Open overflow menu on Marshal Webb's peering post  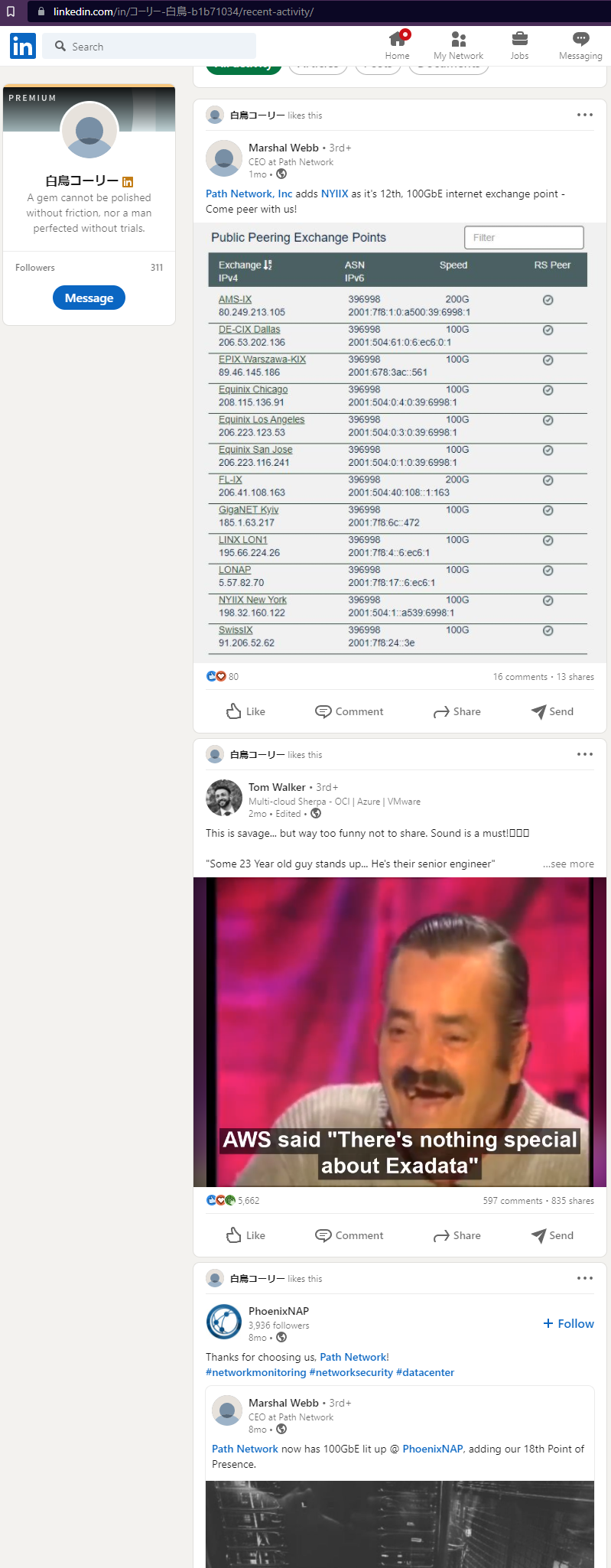pyautogui.click(x=584, y=115)
